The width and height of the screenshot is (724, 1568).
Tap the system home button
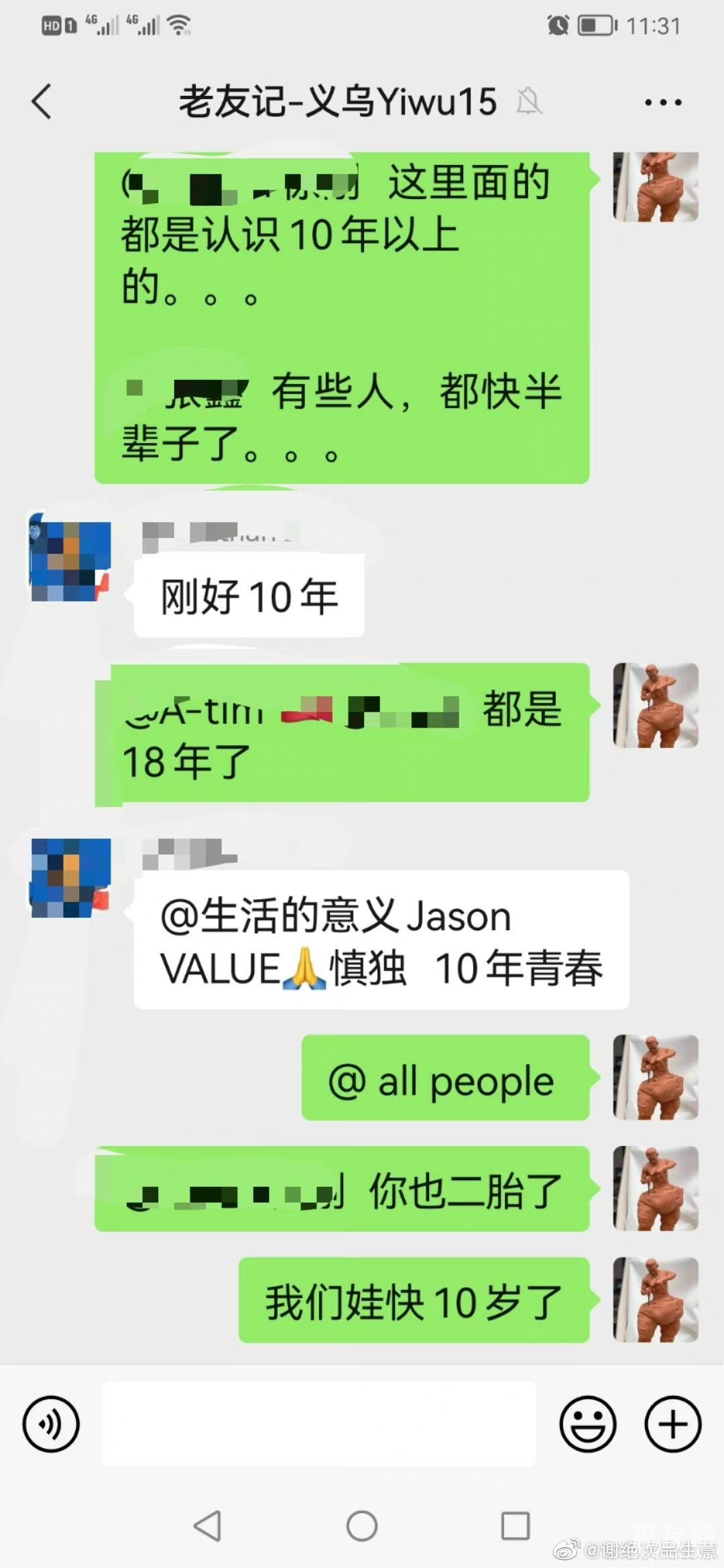(x=362, y=1526)
